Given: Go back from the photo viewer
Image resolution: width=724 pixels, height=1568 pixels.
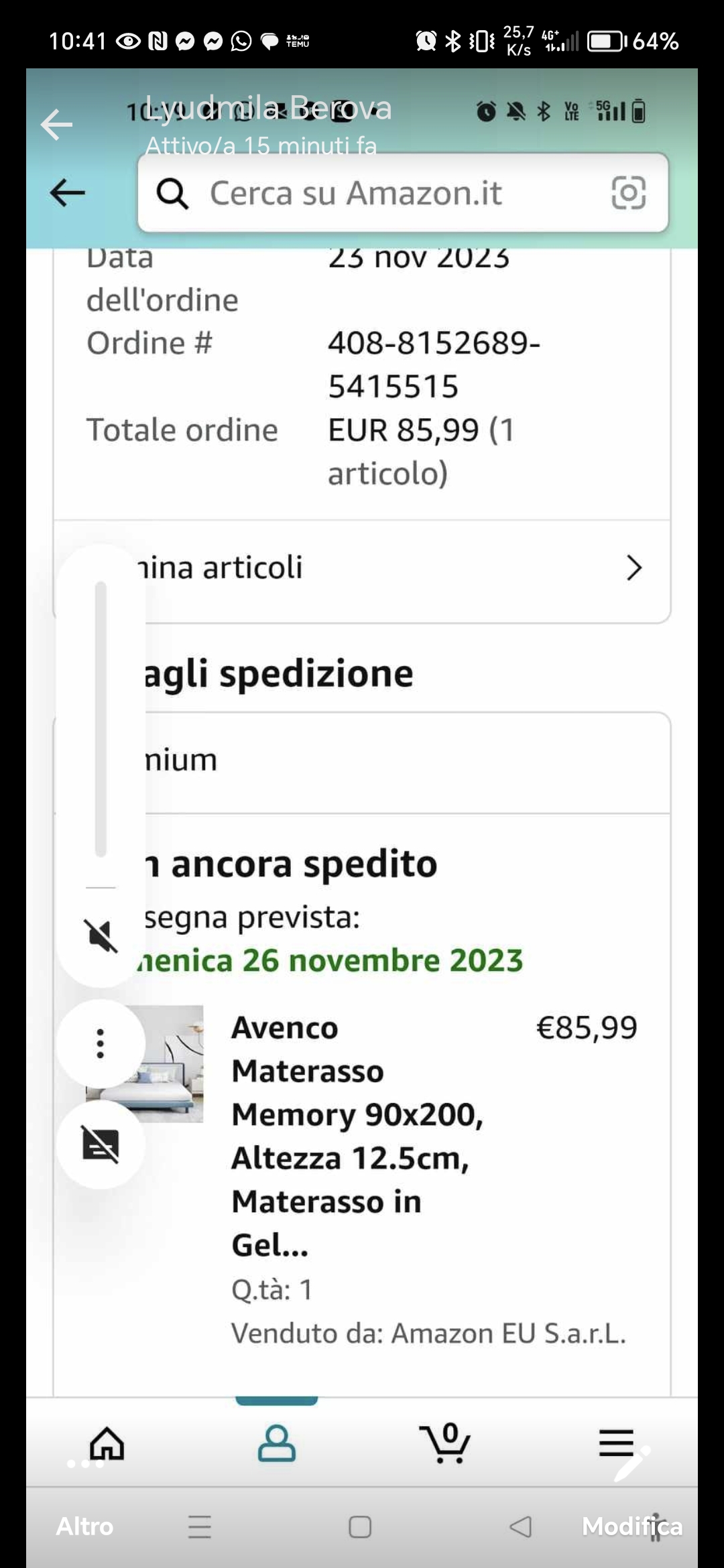Looking at the screenshot, I should pyautogui.click(x=56, y=125).
